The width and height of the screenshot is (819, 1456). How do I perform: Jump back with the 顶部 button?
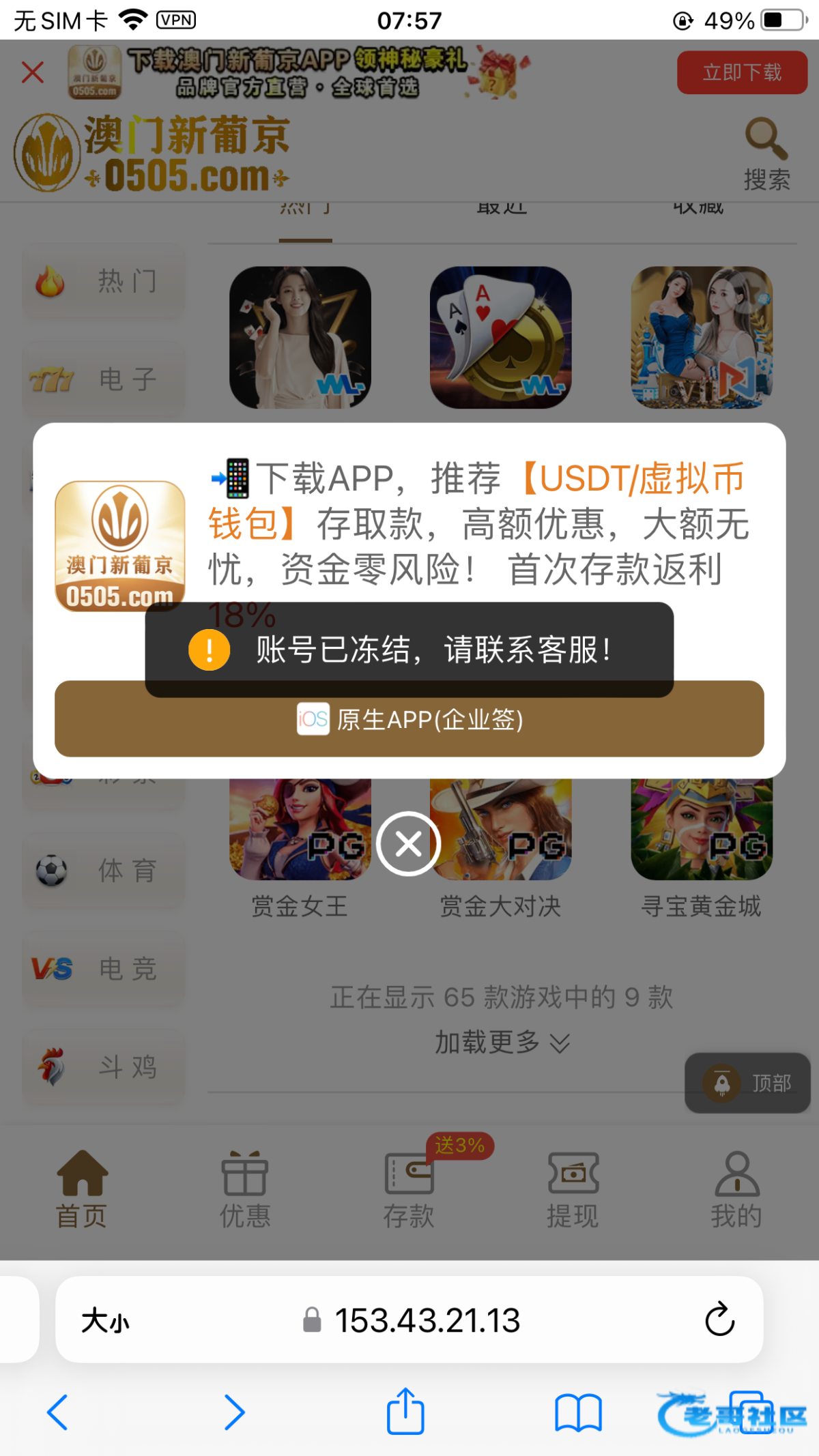click(x=748, y=1083)
